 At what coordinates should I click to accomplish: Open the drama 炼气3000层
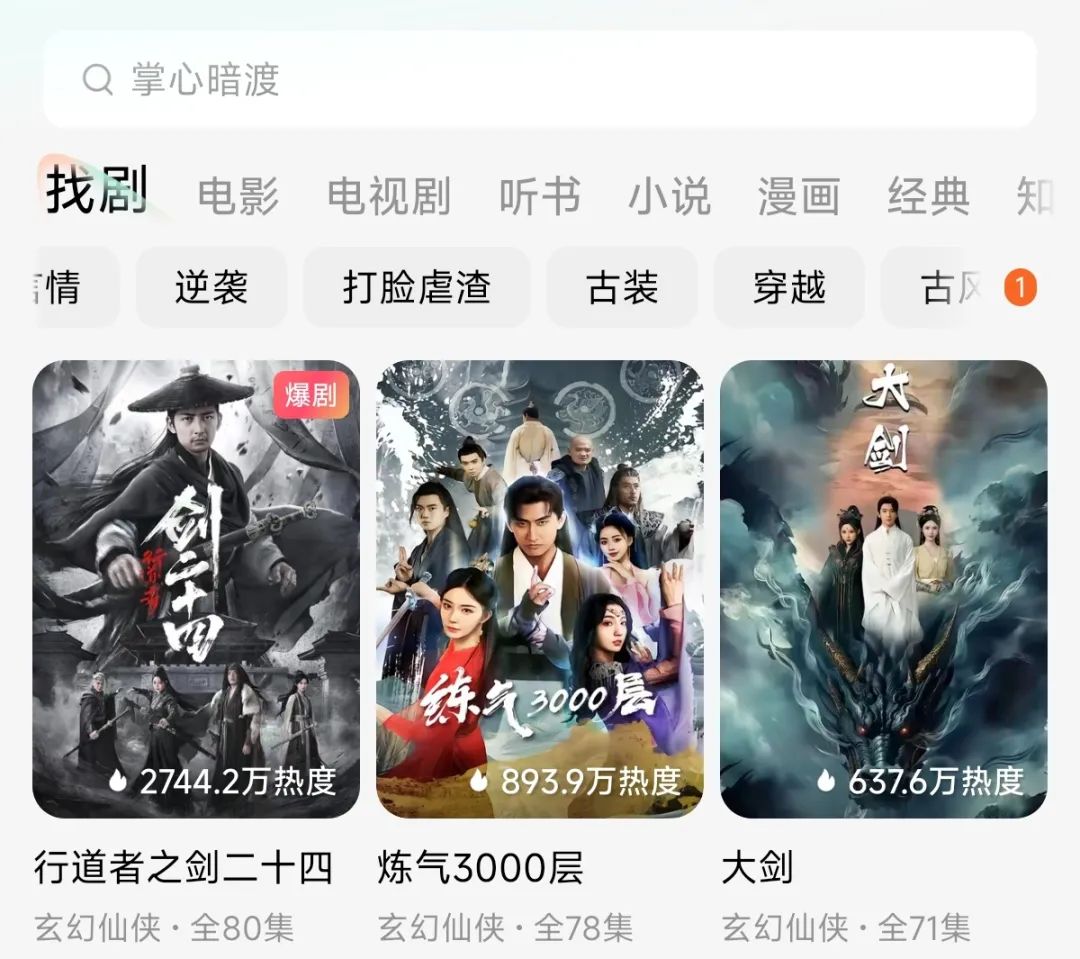pos(540,589)
